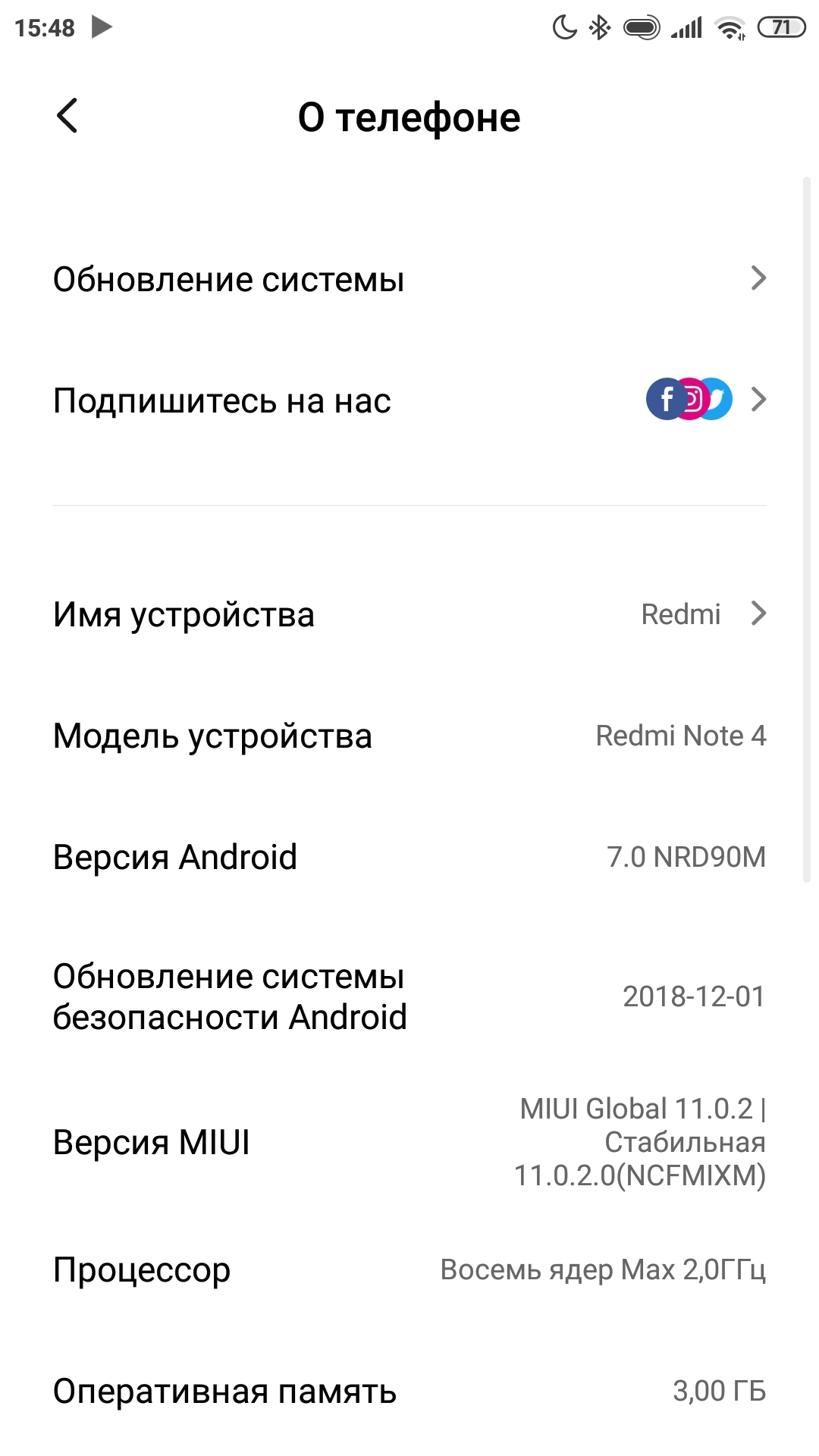Tap the Версия MIUI row
819x1456 pixels.
pos(409,1142)
